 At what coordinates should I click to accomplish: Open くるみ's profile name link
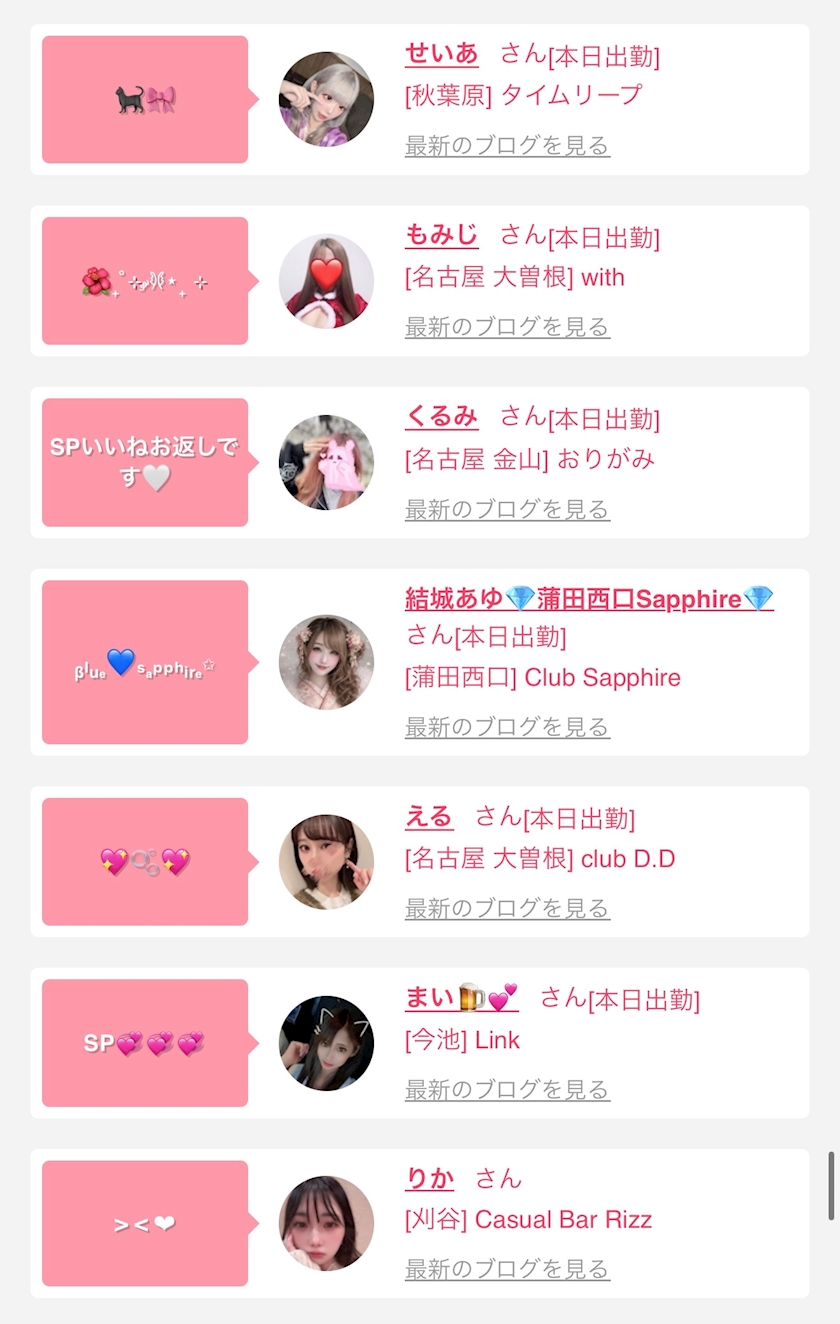tap(442, 416)
